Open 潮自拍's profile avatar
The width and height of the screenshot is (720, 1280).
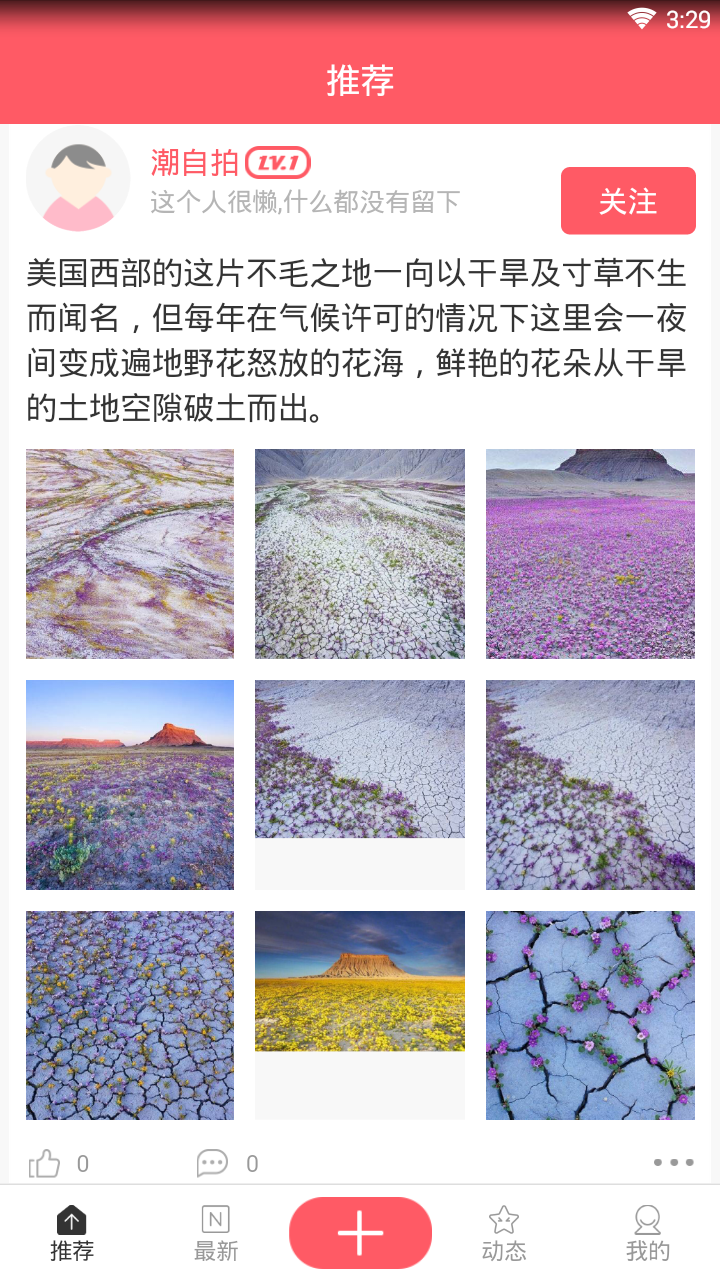click(78, 180)
